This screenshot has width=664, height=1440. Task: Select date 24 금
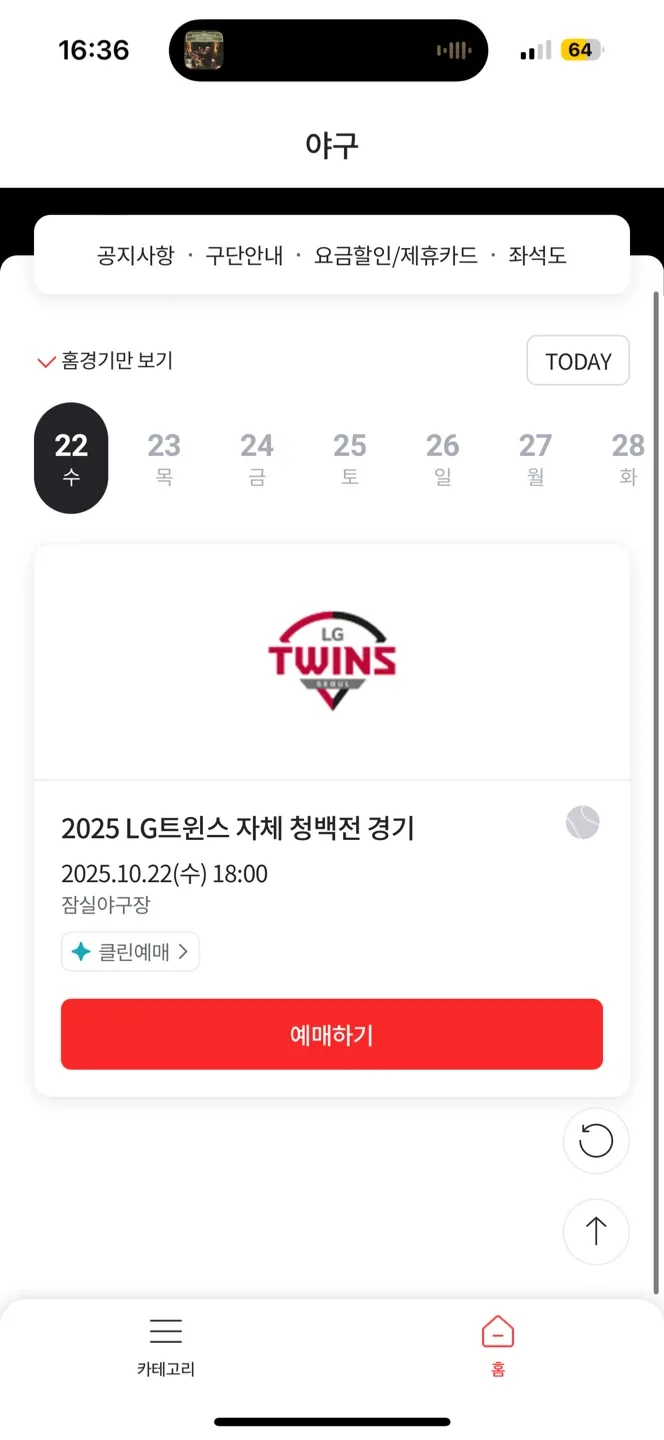pyautogui.click(x=257, y=458)
